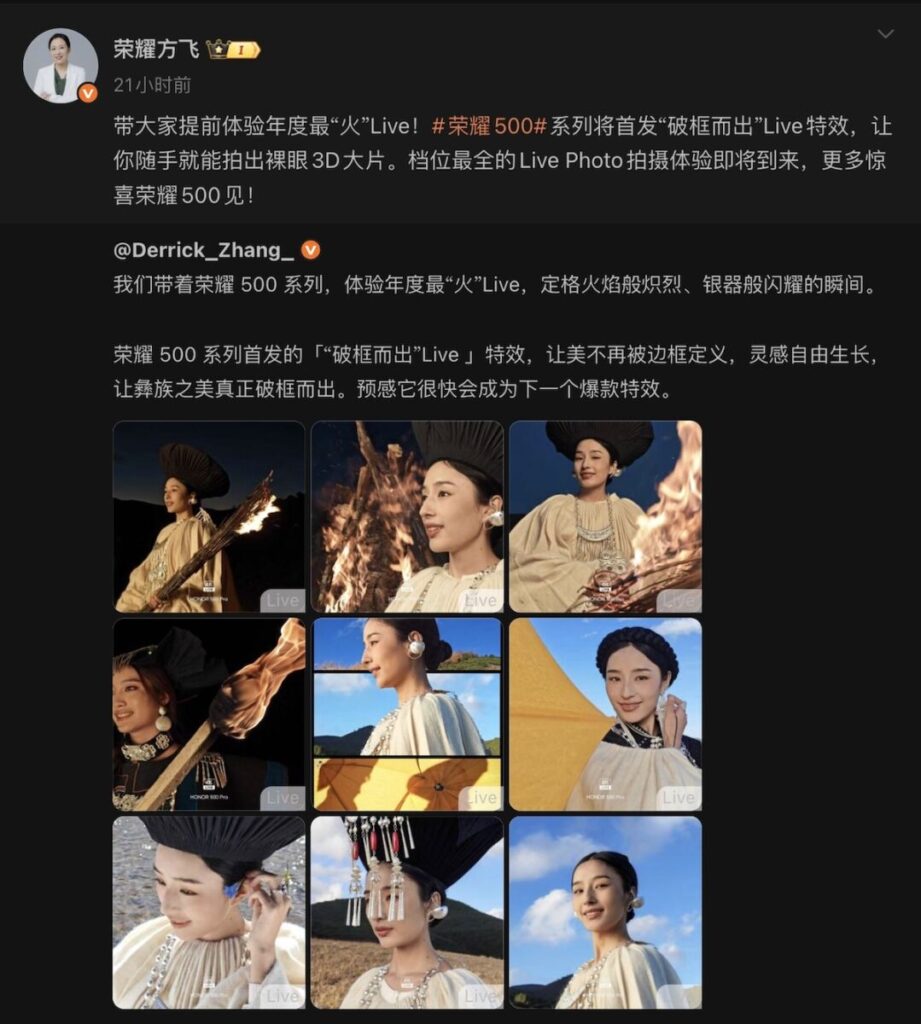Open the front-facing photo with flames at the side
Viewport: 921px width, 1024px height.
[x=605, y=516]
